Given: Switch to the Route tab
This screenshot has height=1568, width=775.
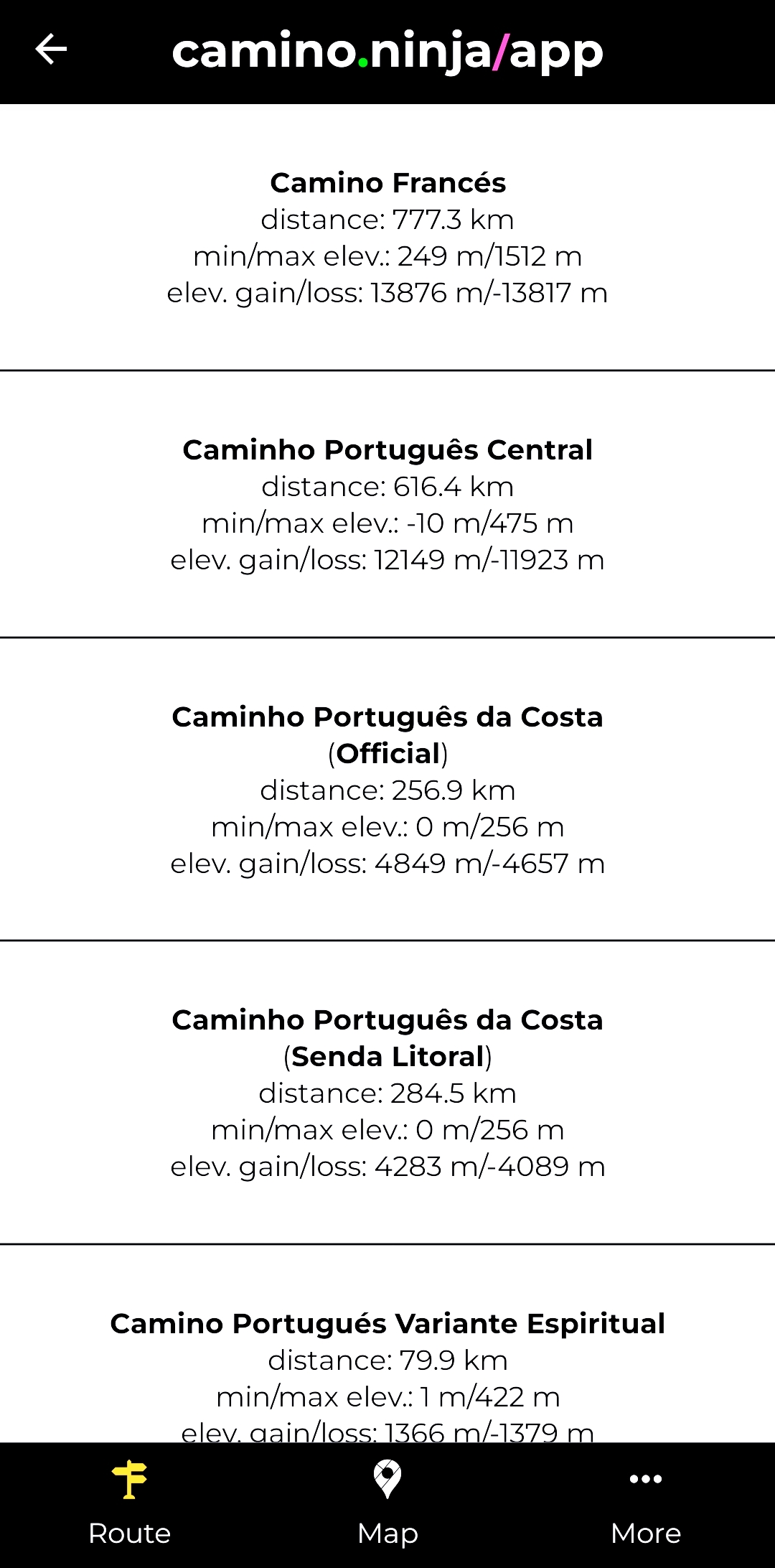Looking at the screenshot, I should (129, 1506).
